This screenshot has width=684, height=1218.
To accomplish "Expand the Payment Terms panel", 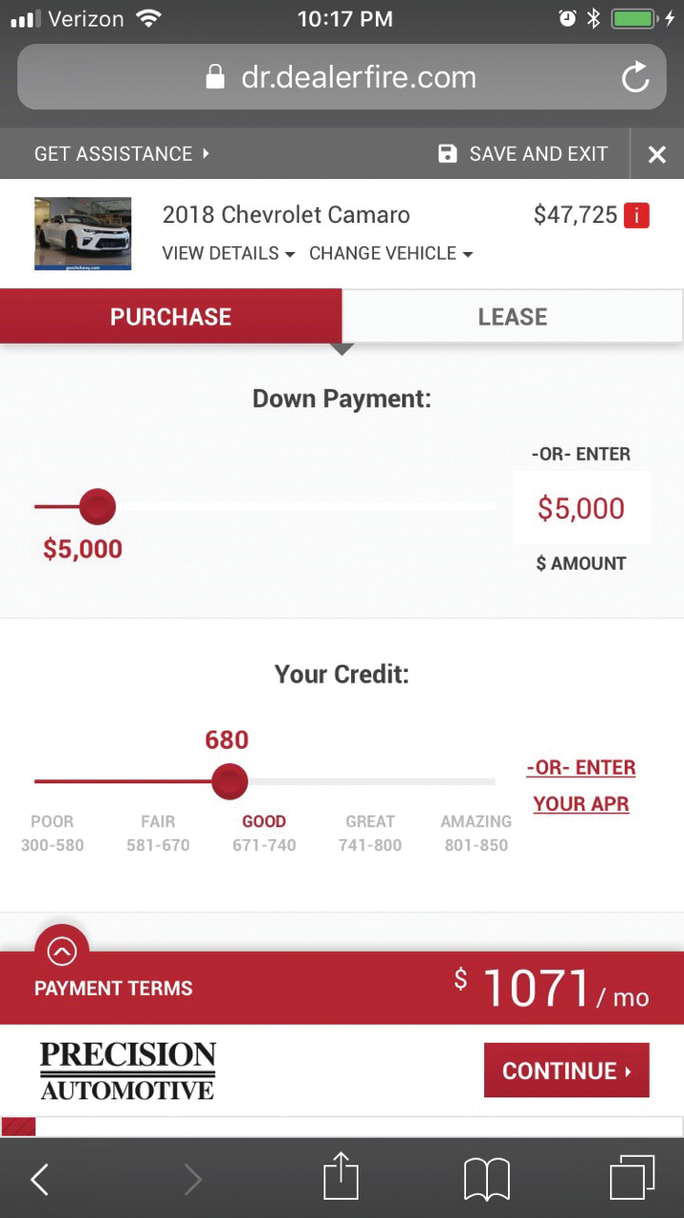I will pos(62,952).
